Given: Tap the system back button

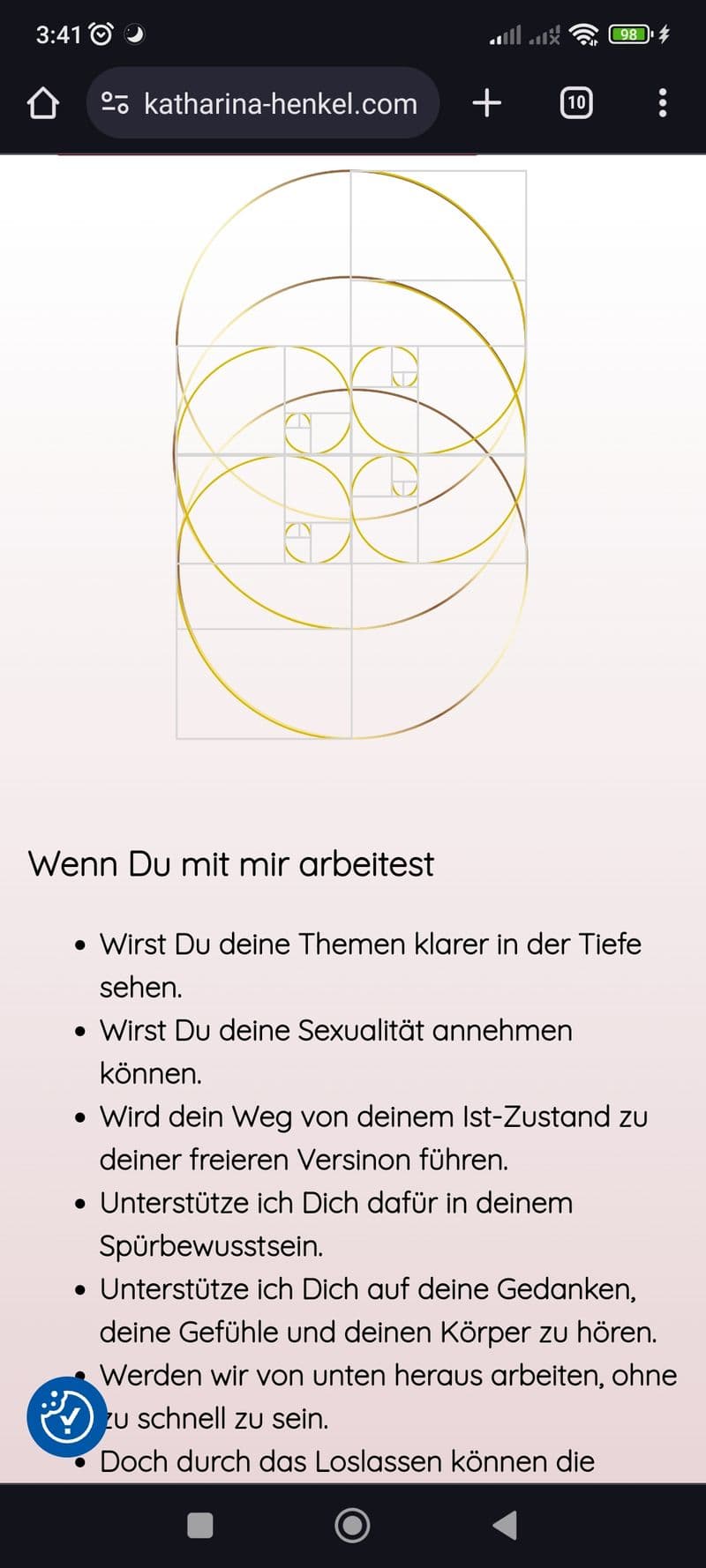Looking at the screenshot, I should 505,1525.
